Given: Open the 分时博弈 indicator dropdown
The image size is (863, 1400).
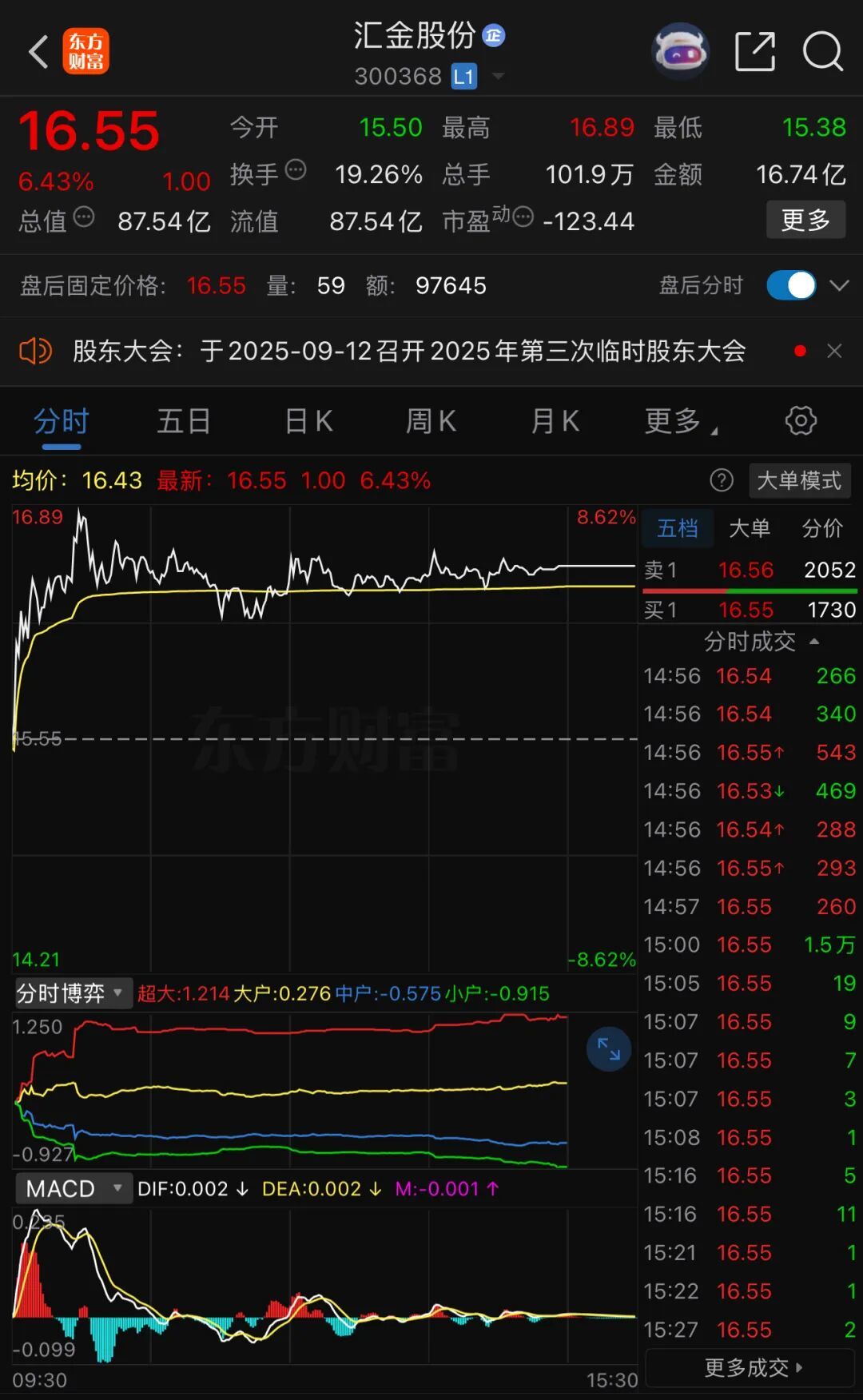Looking at the screenshot, I should click(72, 993).
